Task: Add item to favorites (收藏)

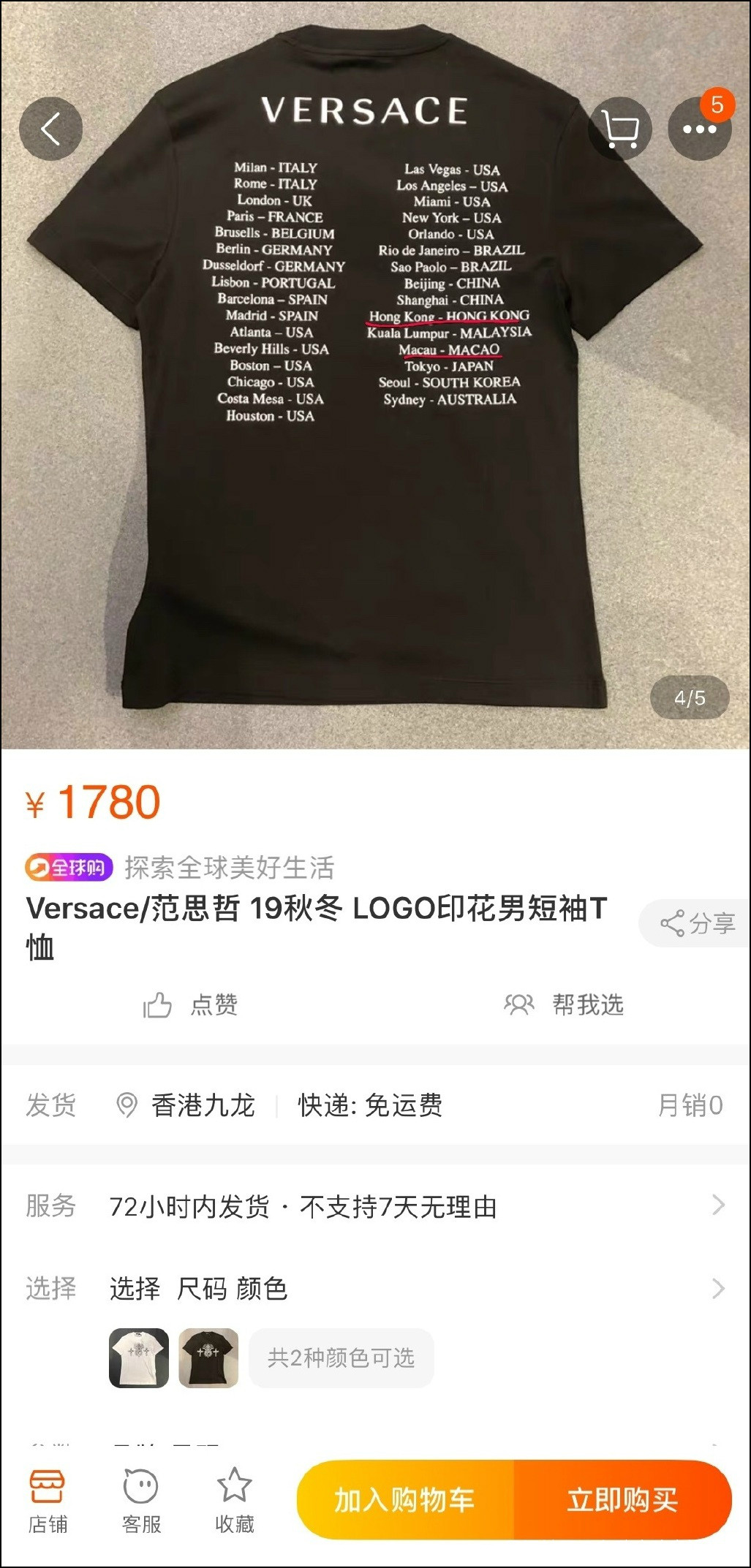Action: [235, 1500]
